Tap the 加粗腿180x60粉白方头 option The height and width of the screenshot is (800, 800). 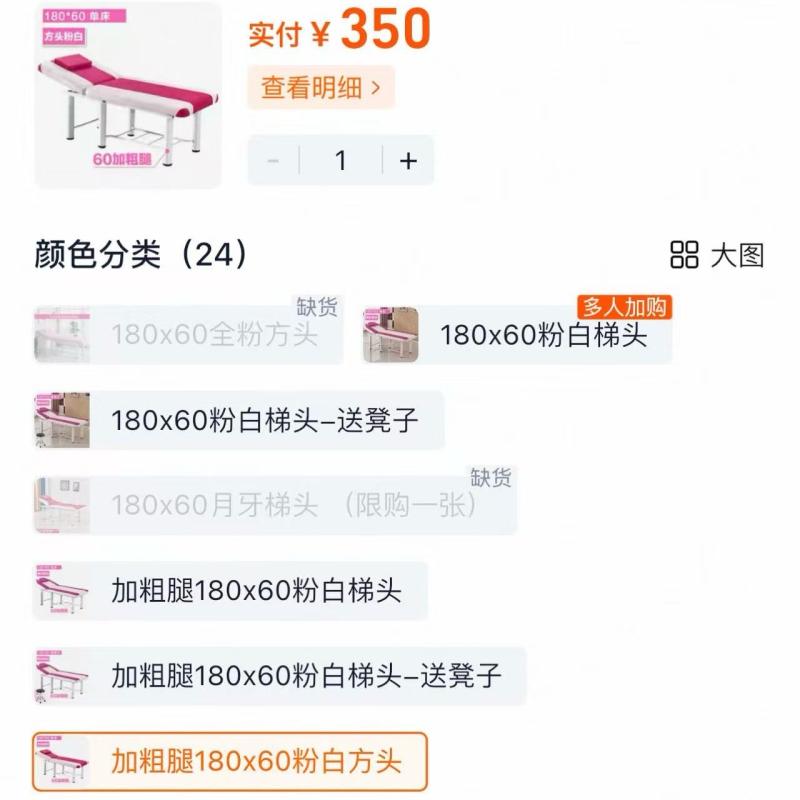[230, 761]
